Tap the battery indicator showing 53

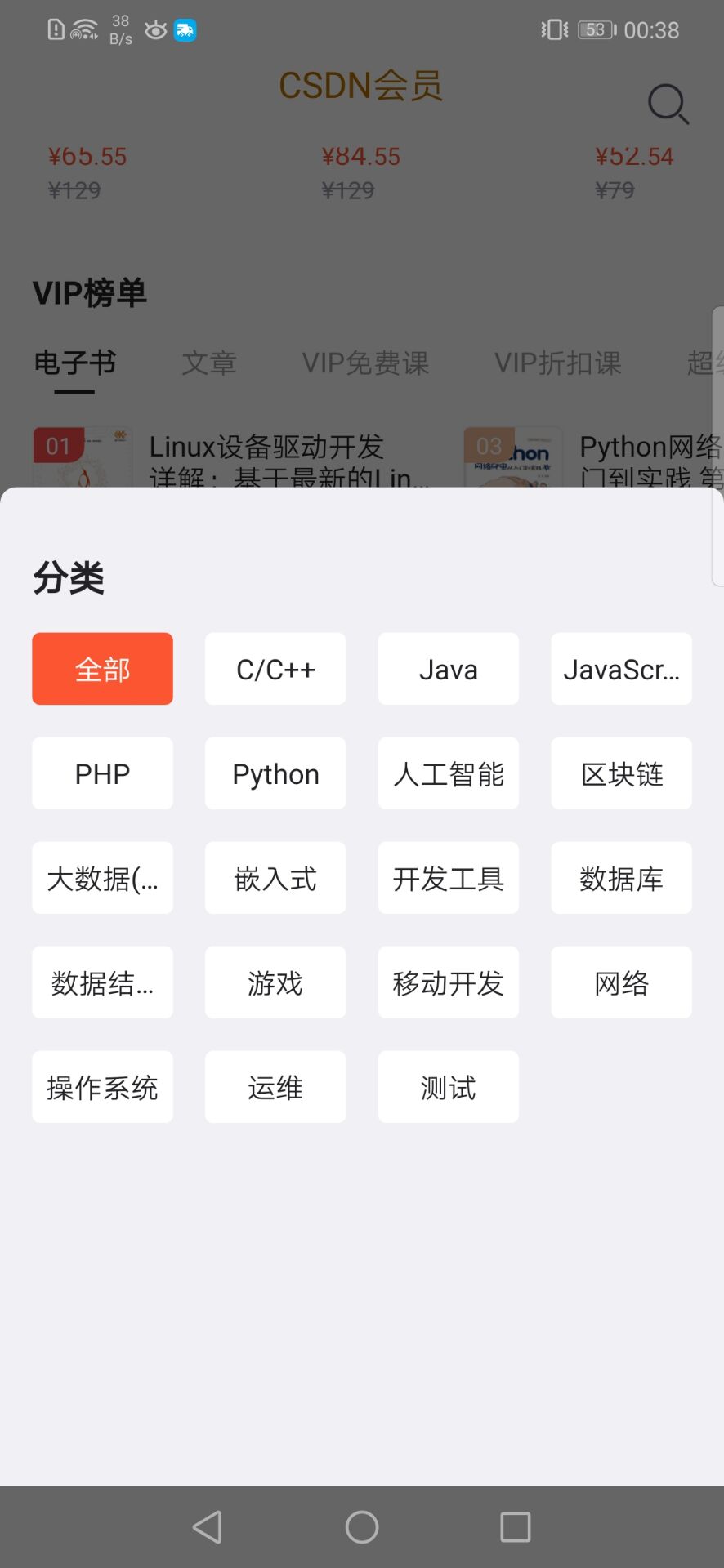[594, 29]
